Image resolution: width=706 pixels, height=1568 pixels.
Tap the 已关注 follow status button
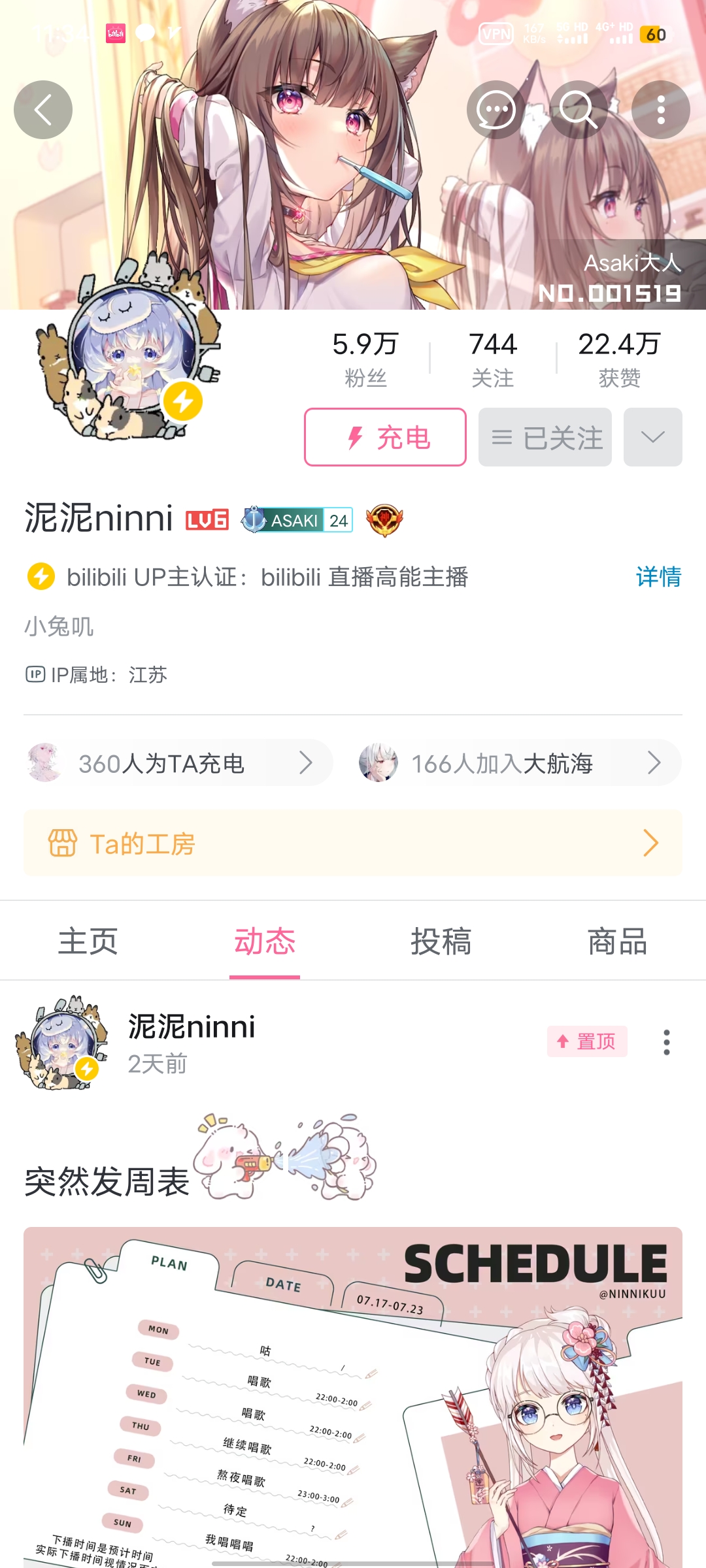[x=545, y=437]
